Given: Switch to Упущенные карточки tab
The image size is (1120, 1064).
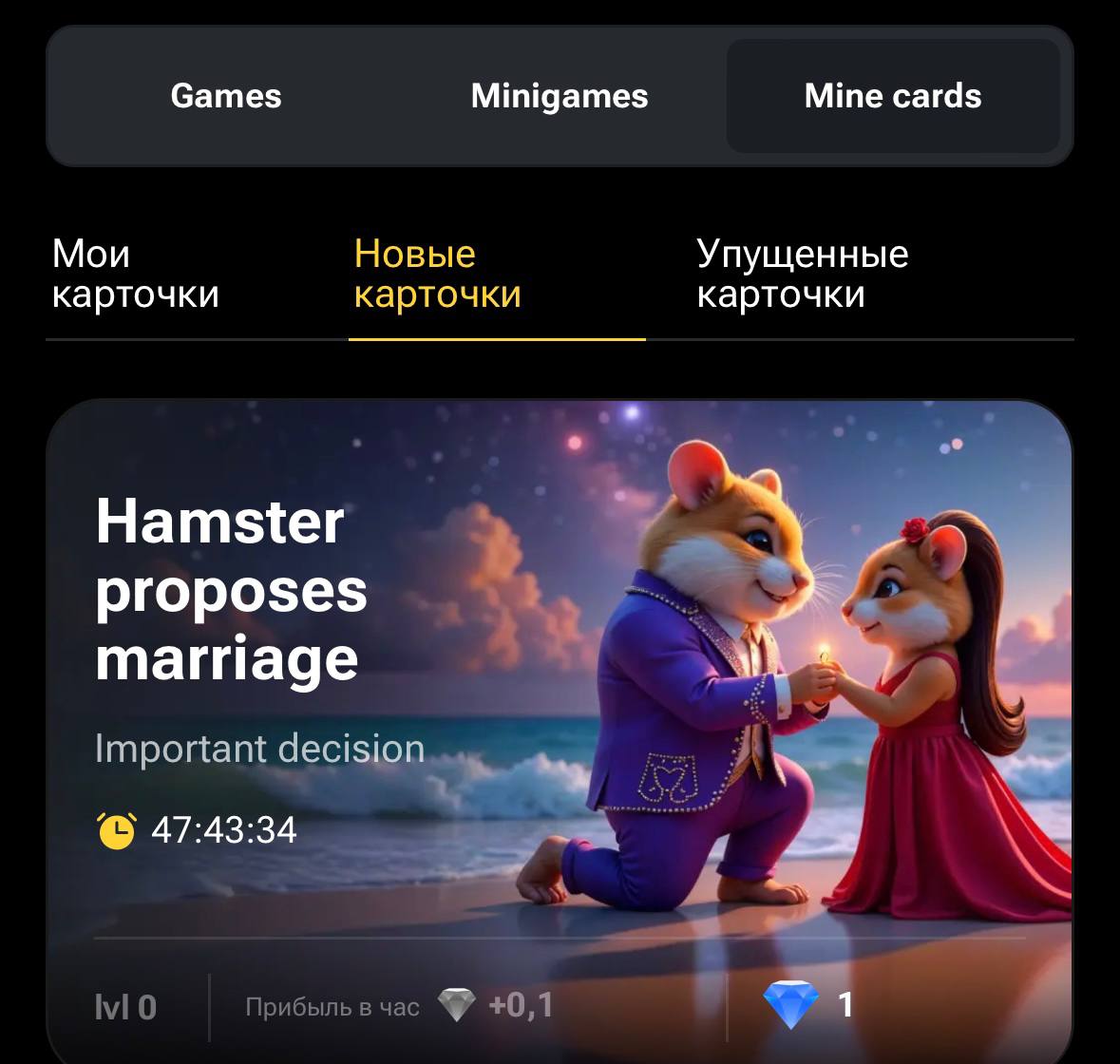Looking at the screenshot, I should (x=802, y=274).
